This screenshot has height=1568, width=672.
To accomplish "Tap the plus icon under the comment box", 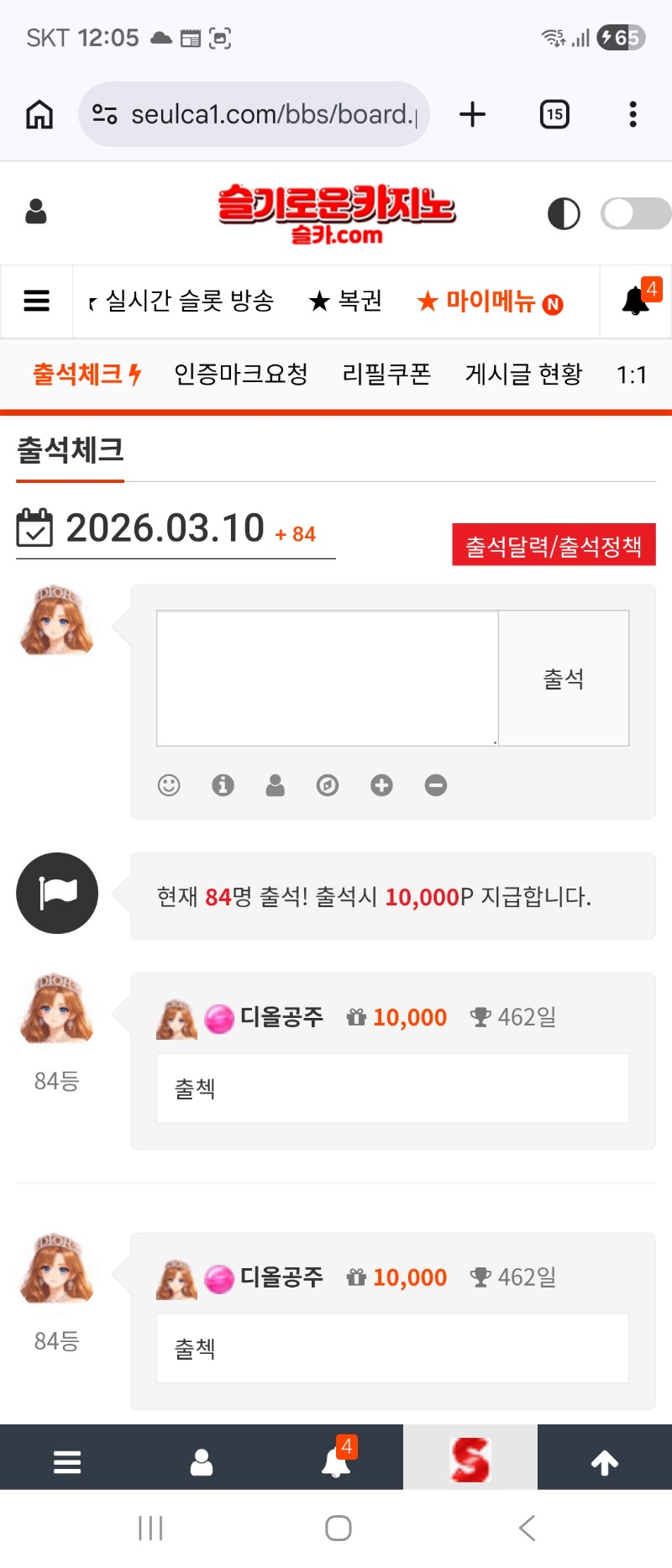I will (381, 785).
